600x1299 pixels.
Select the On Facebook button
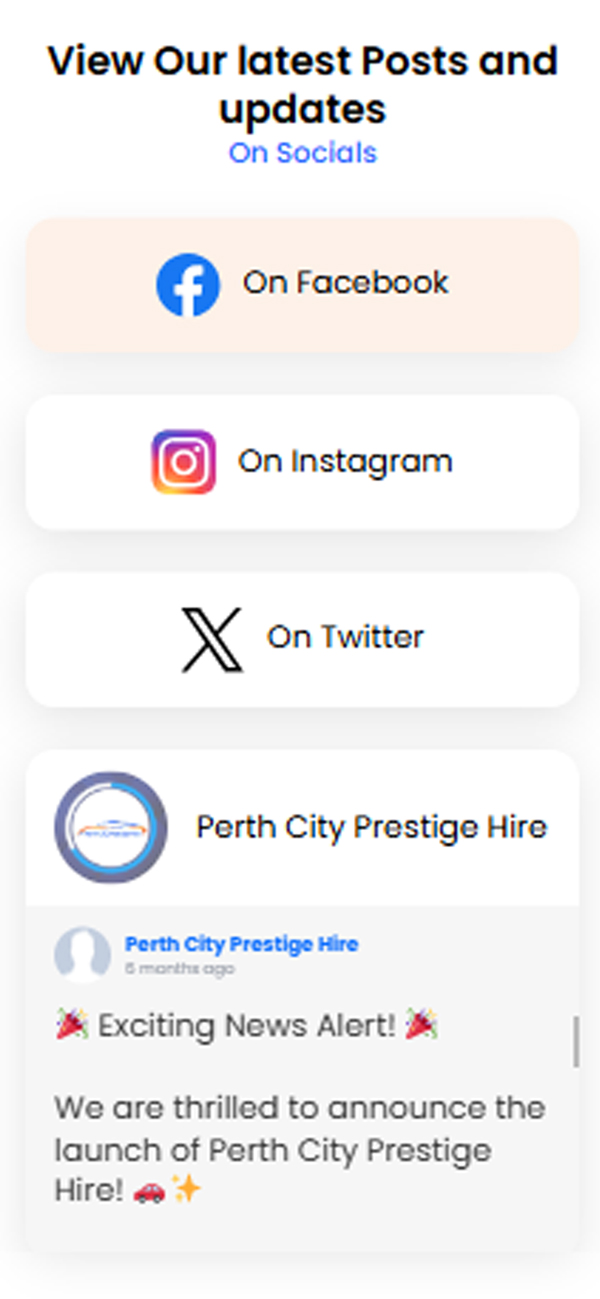pos(302,285)
